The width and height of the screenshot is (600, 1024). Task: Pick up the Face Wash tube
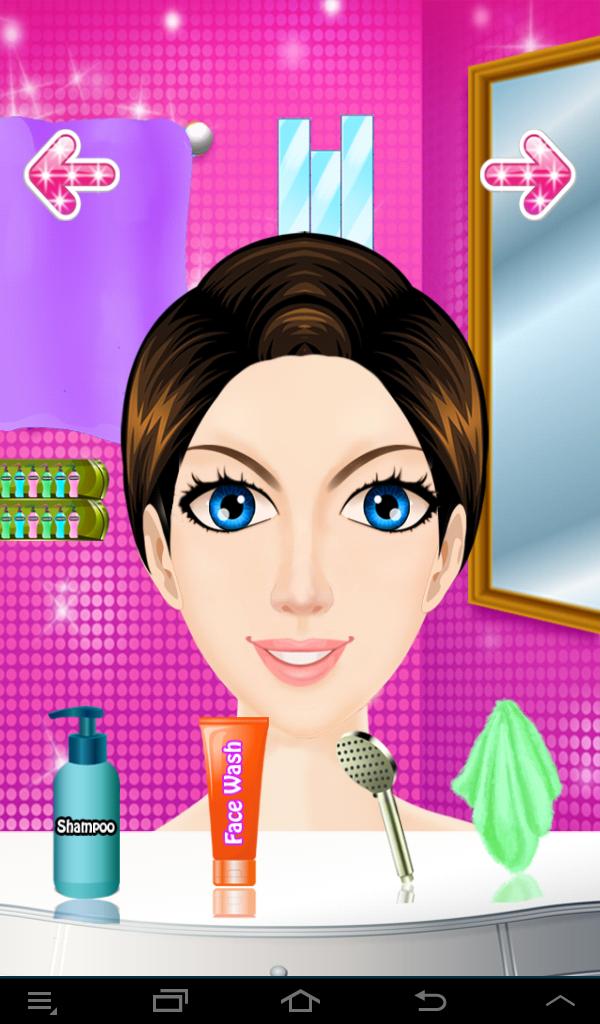pos(233,800)
